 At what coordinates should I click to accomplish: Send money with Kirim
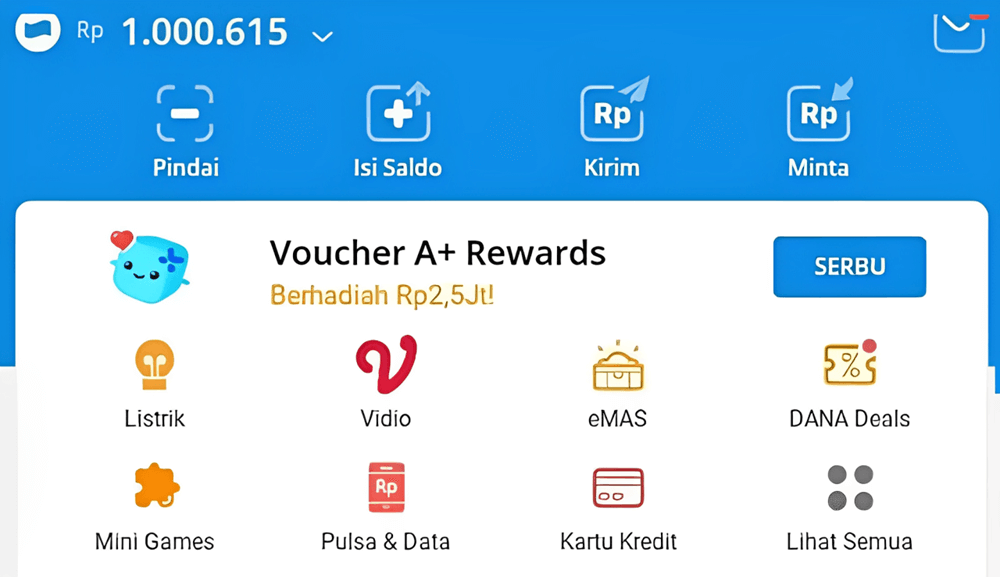pos(612,131)
